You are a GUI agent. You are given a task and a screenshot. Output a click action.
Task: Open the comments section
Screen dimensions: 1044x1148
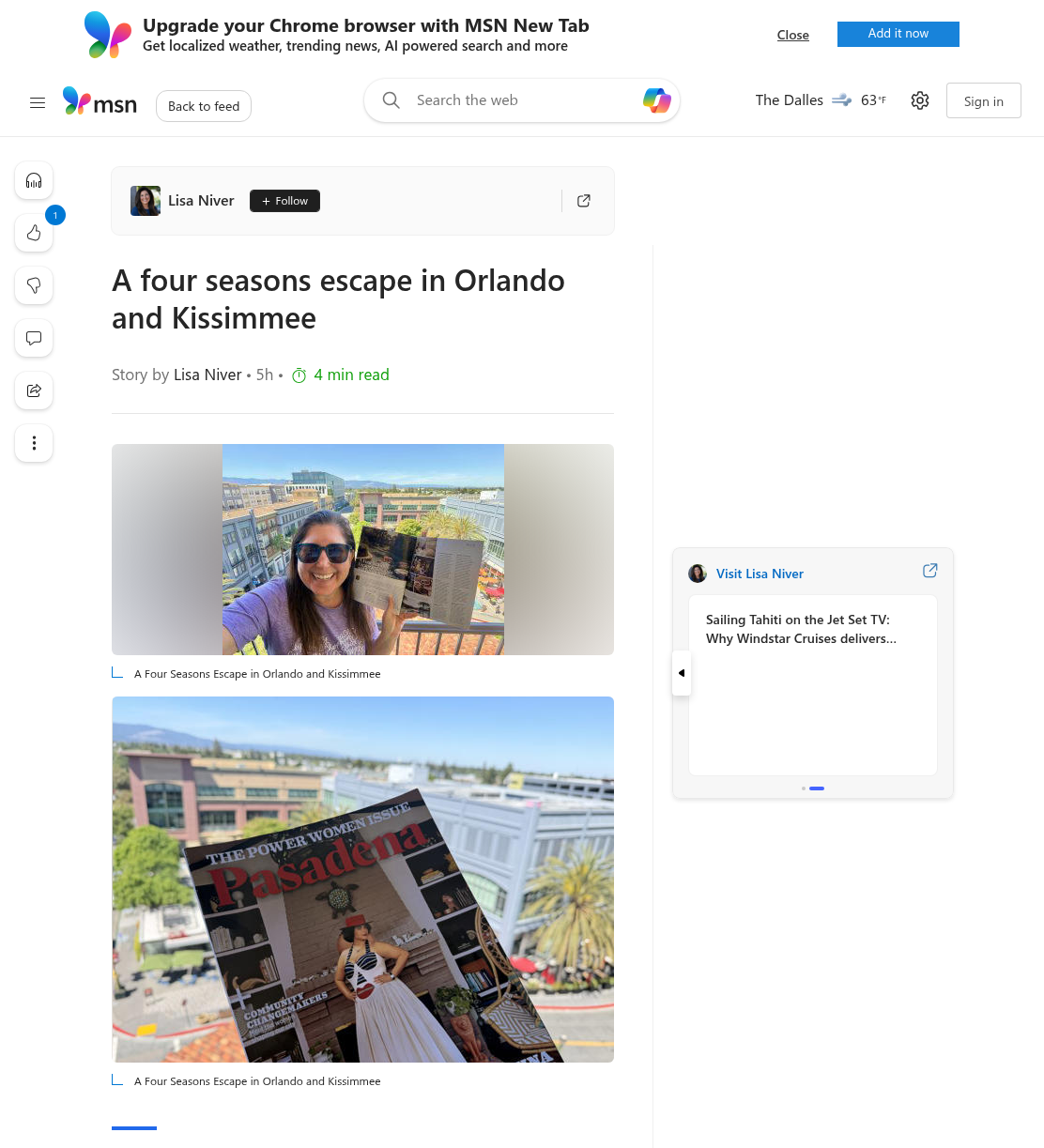click(34, 338)
